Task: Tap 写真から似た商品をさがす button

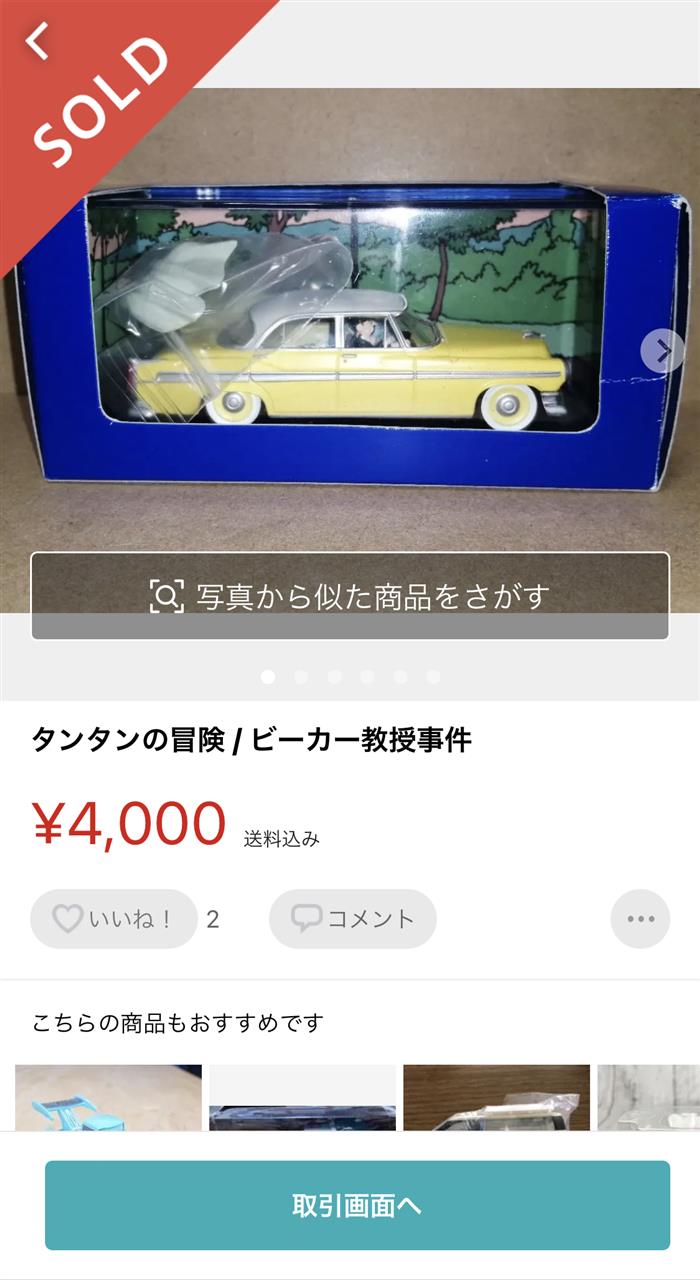Action: (350, 596)
